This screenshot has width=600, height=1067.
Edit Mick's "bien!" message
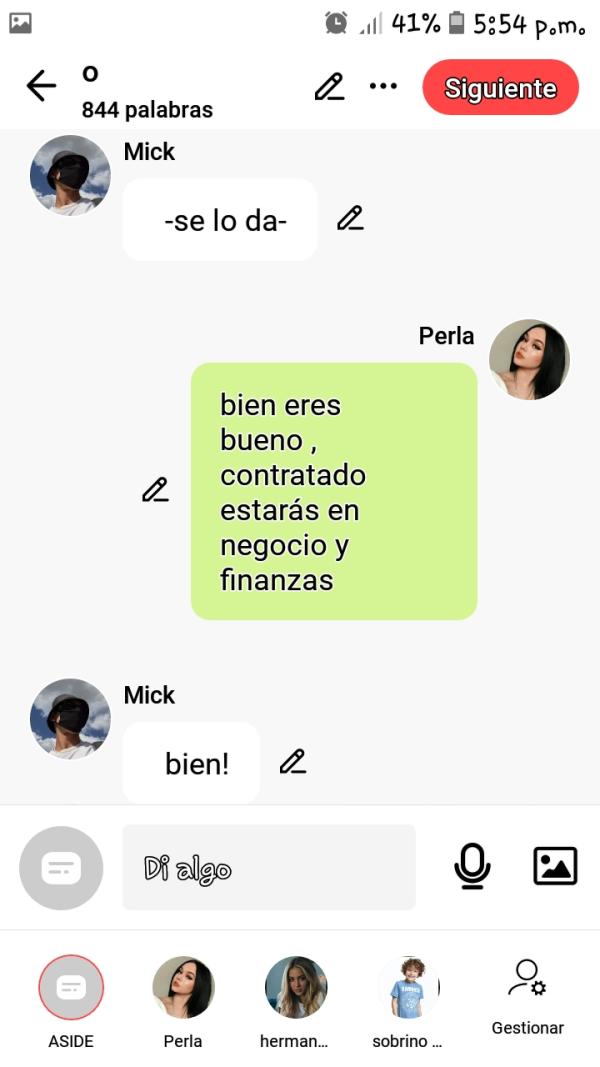[x=292, y=762]
